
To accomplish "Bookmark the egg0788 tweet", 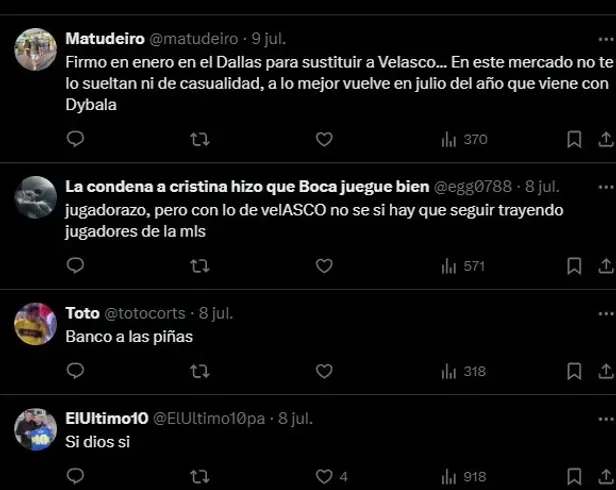I will (x=574, y=266).
